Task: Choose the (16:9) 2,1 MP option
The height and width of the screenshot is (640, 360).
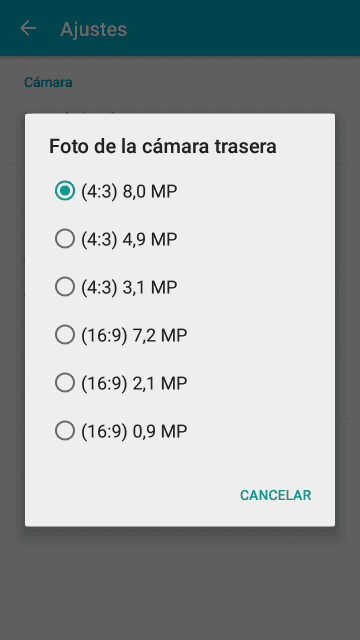Action: click(x=180, y=383)
